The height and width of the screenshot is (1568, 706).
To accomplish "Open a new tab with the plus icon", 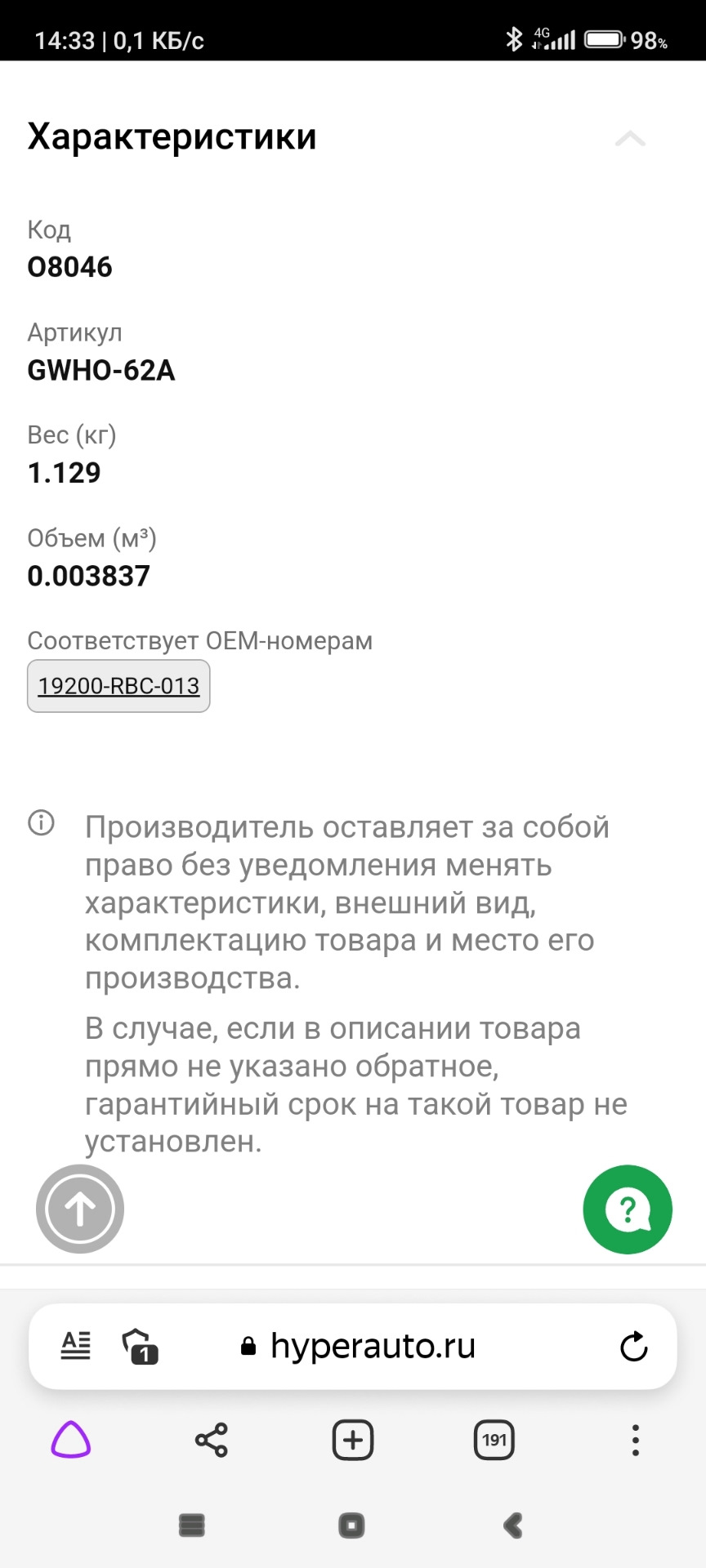I will [x=351, y=1440].
